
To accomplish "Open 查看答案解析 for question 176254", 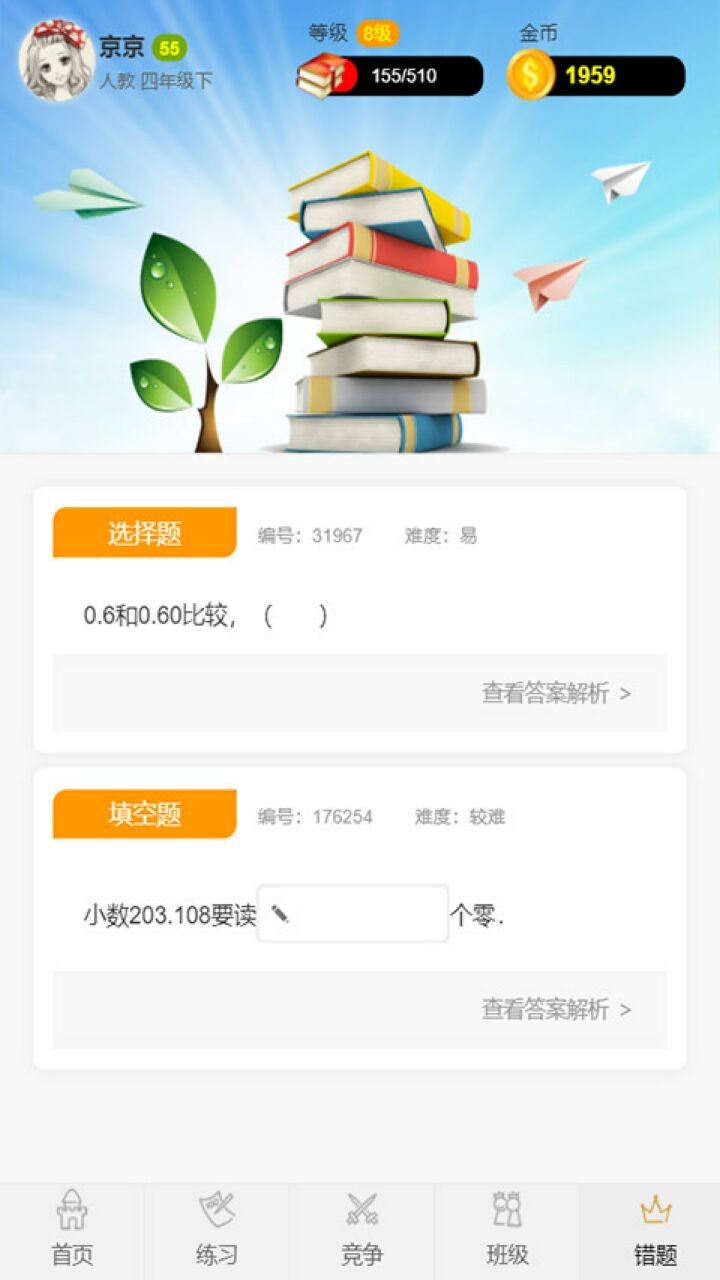I will [556, 1010].
